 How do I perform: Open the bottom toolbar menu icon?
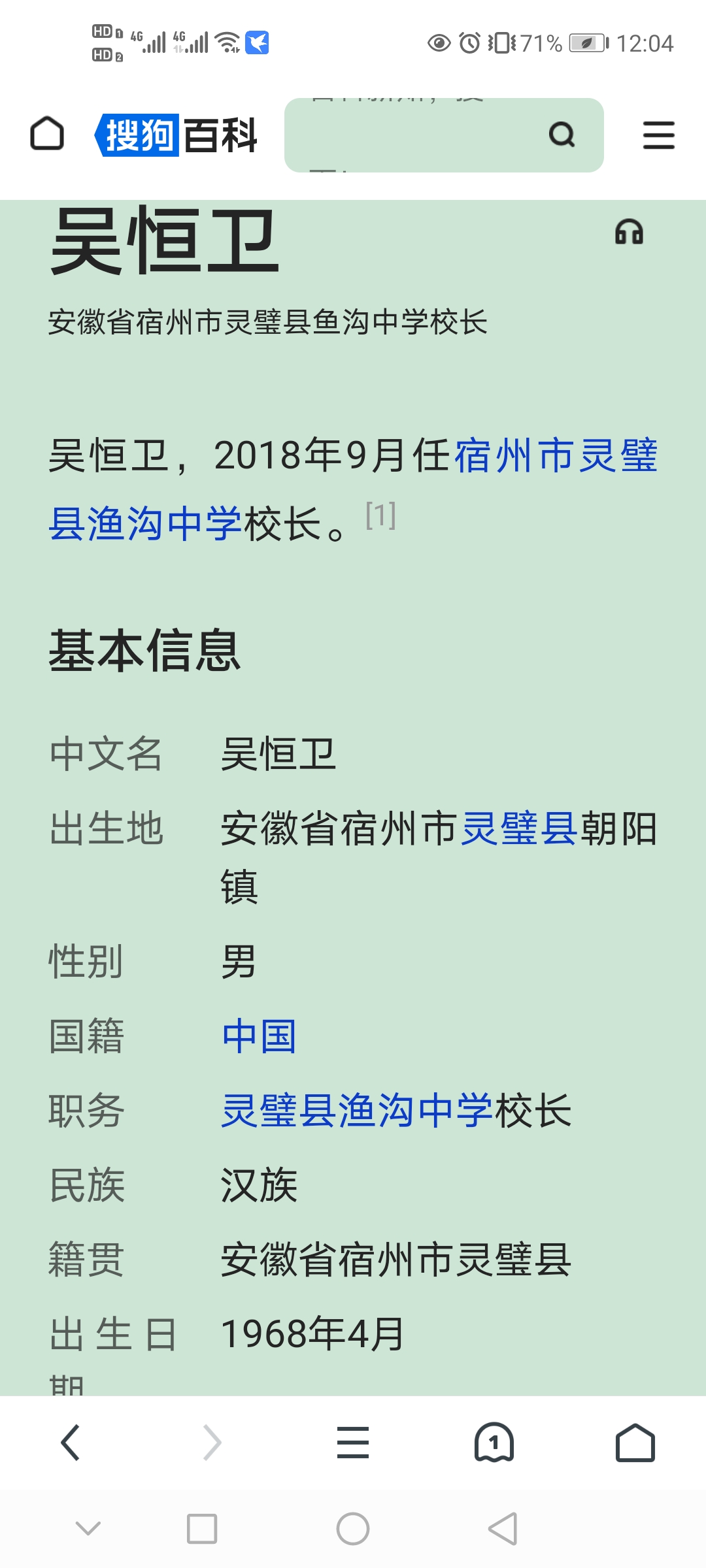tap(353, 1445)
